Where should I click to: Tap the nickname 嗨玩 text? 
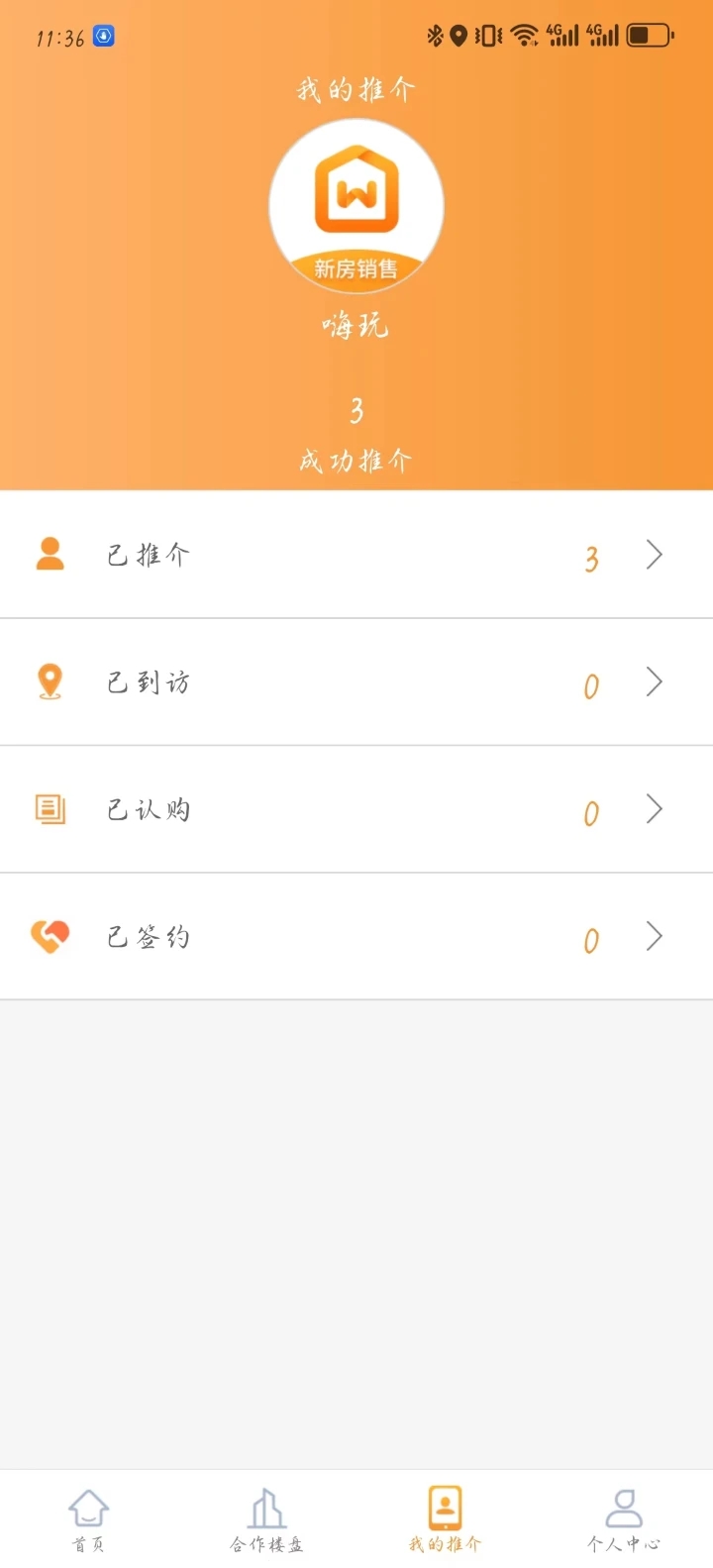[x=356, y=324]
